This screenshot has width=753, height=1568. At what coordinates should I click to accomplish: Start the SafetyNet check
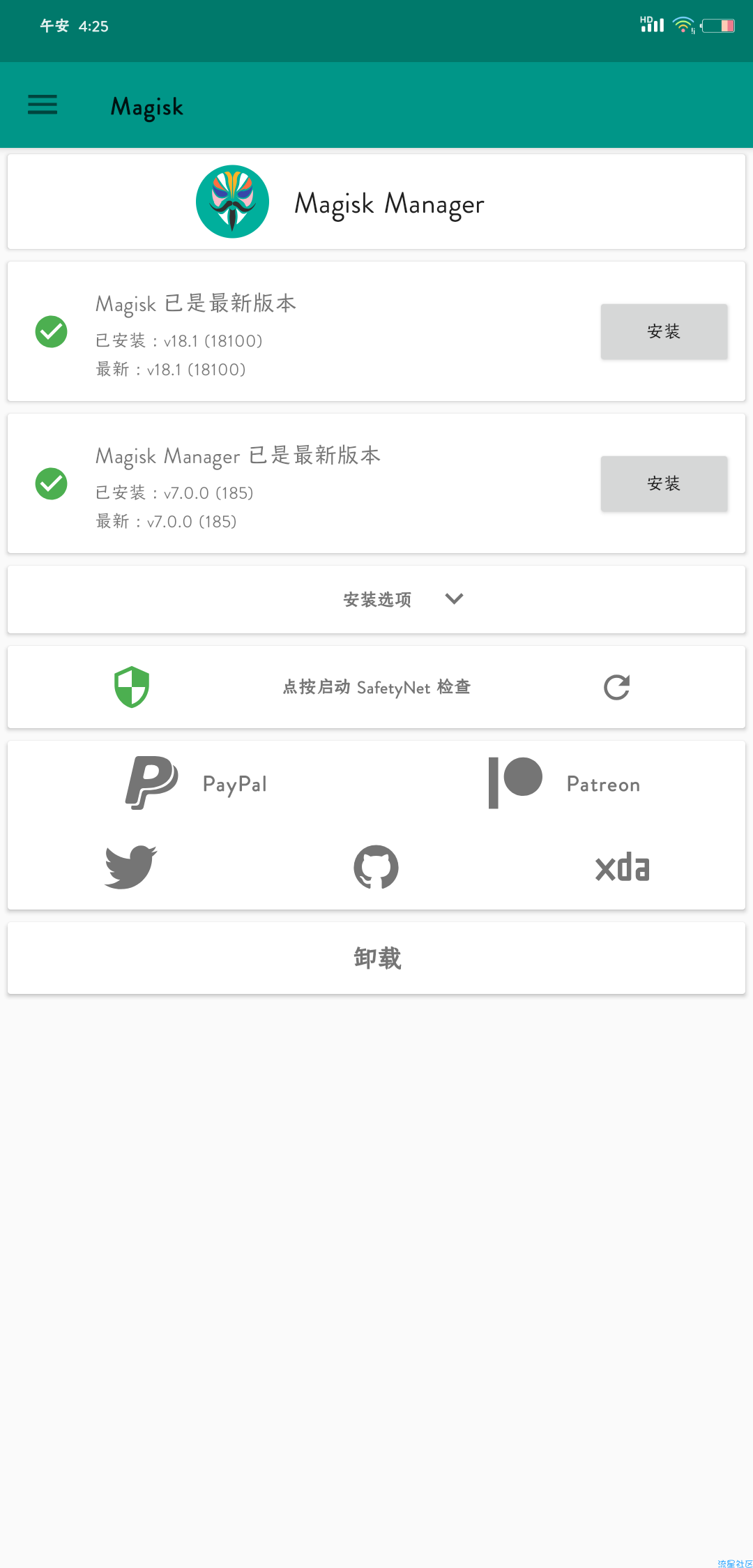[376, 687]
